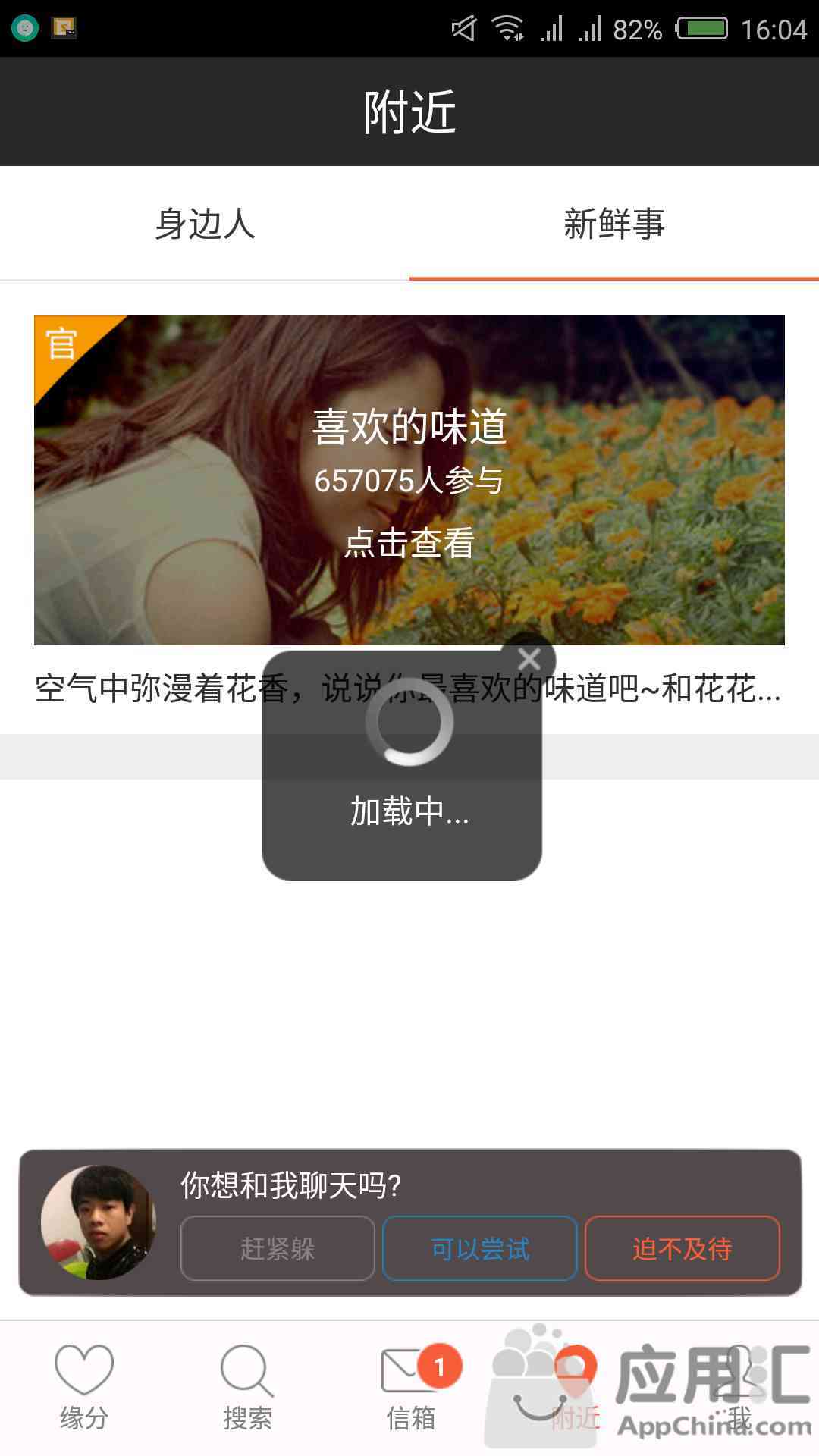Tap the 赶紧躲 button

coord(278,1248)
